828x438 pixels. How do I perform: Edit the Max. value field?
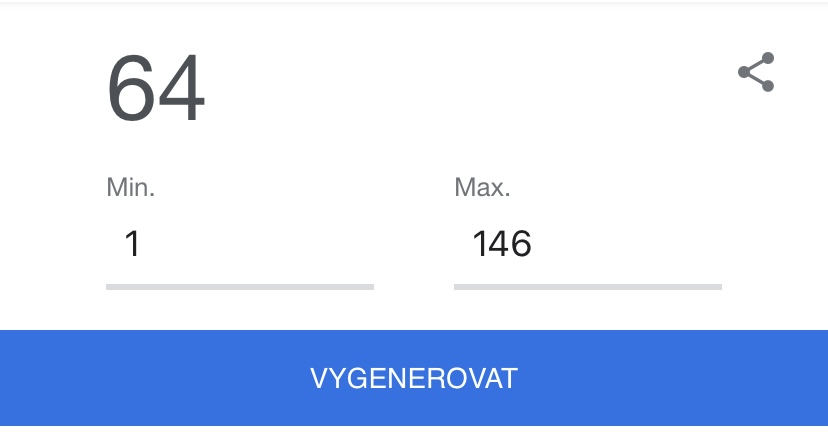587,245
